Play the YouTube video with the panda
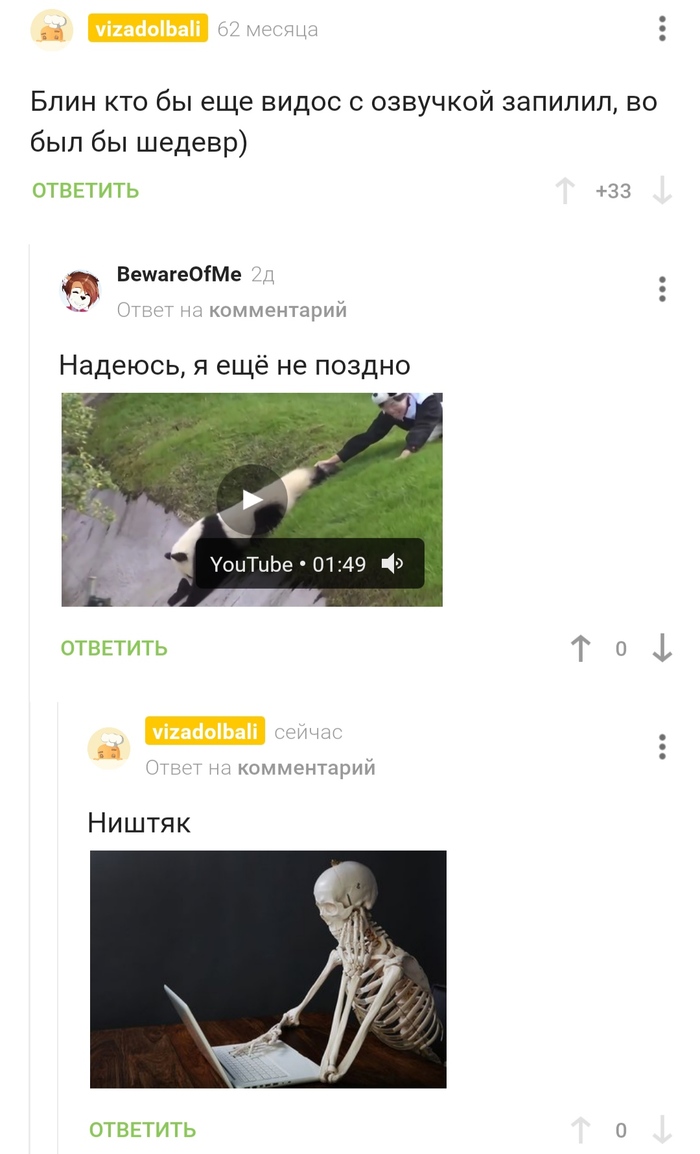 coord(251,499)
